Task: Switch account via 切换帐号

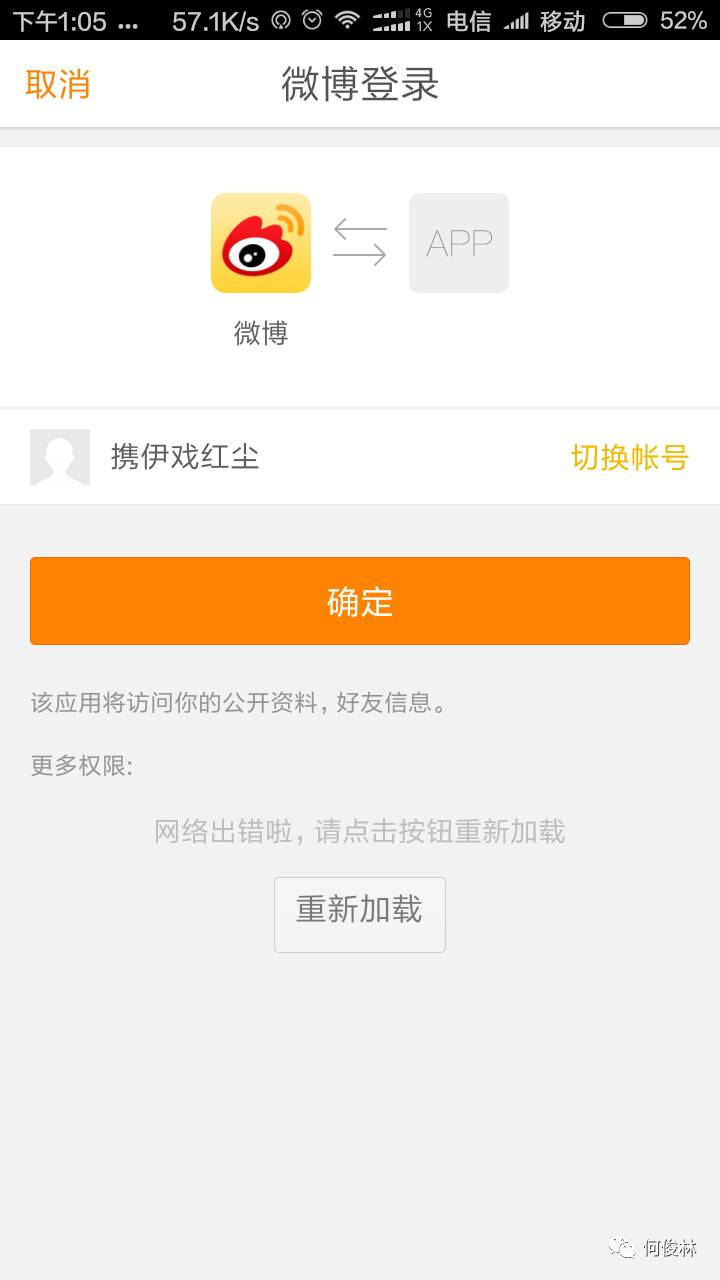Action: [629, 457]
